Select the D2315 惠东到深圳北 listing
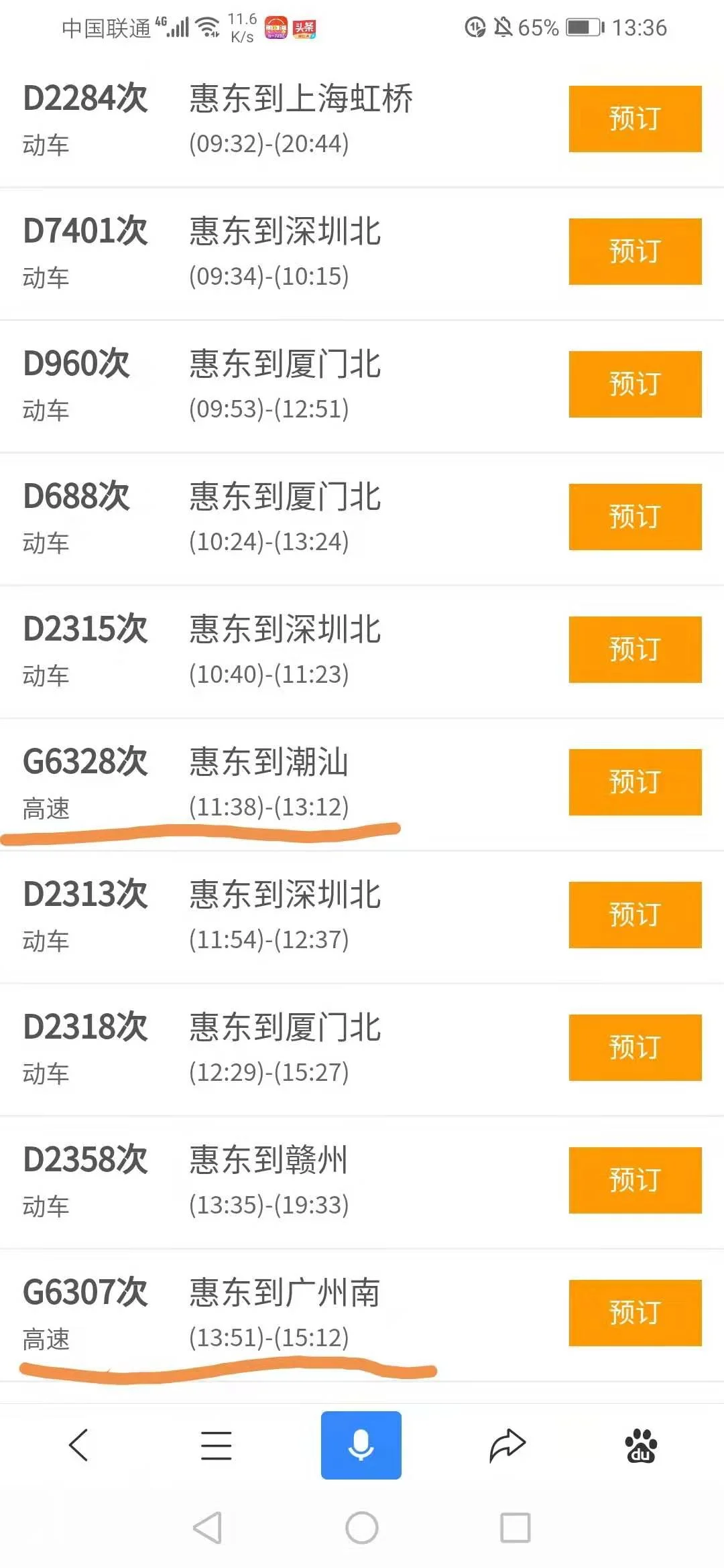This screenshot has width=724, height=1568. click(282, 649)
